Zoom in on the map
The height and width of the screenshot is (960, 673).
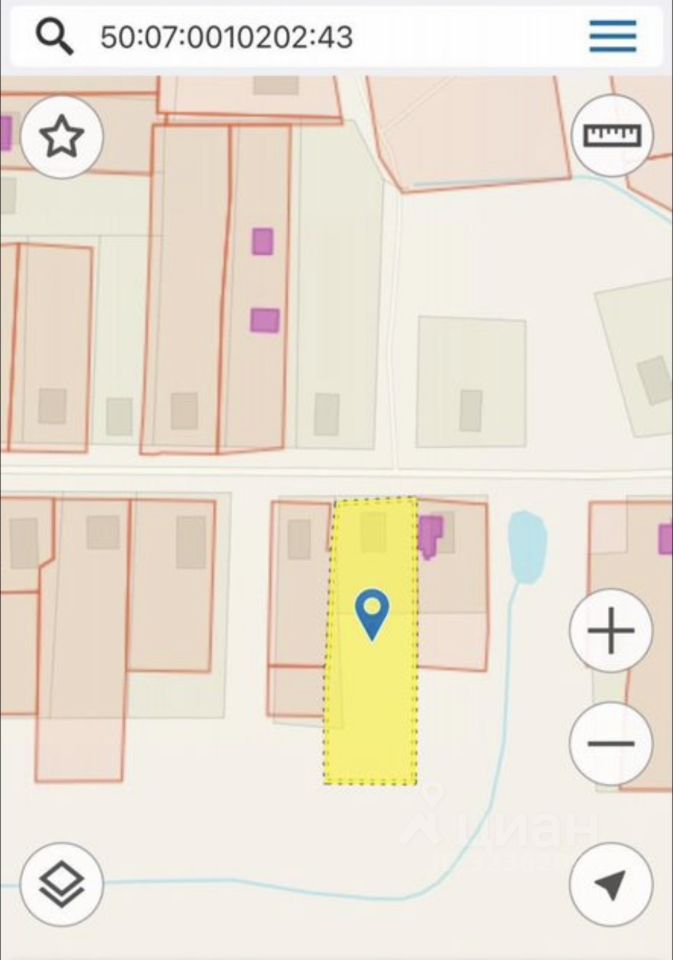click(610, 632)
